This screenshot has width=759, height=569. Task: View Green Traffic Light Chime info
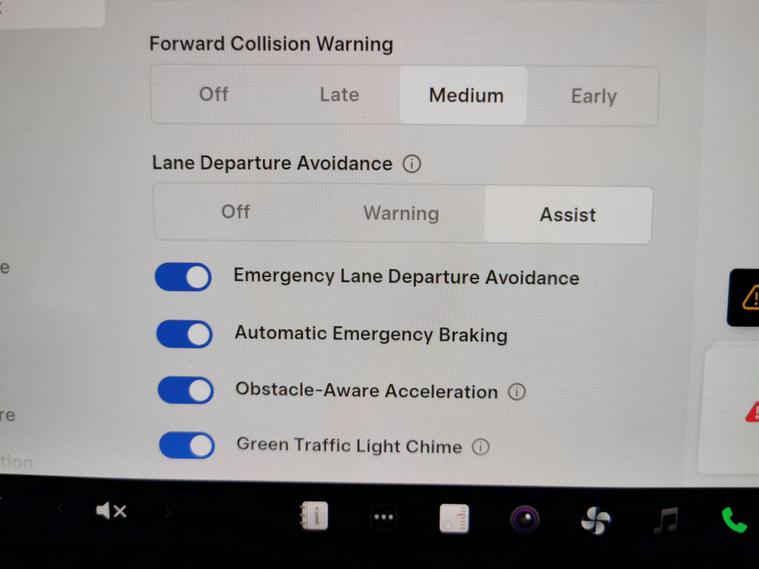[481, 447]
